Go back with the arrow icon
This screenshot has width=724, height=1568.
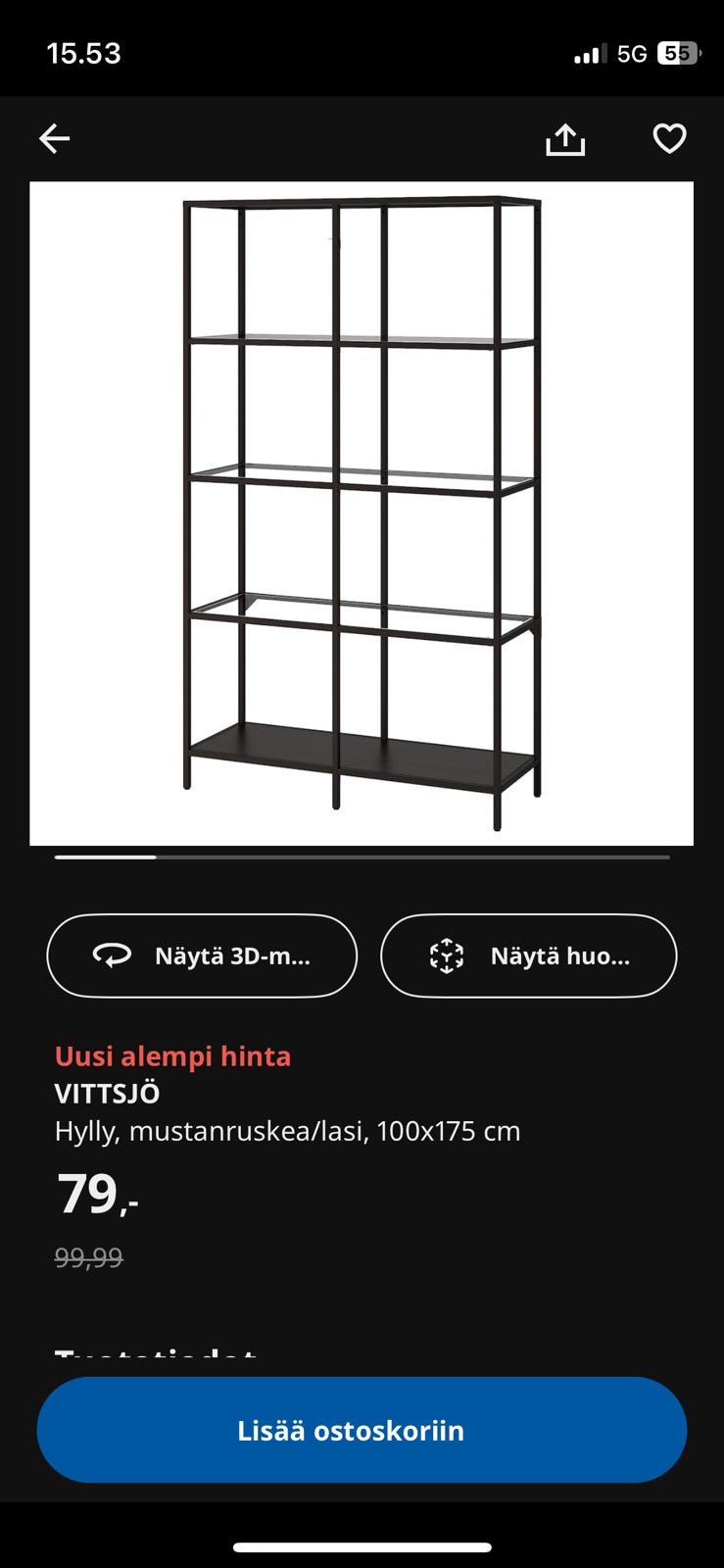click(55, 139)
